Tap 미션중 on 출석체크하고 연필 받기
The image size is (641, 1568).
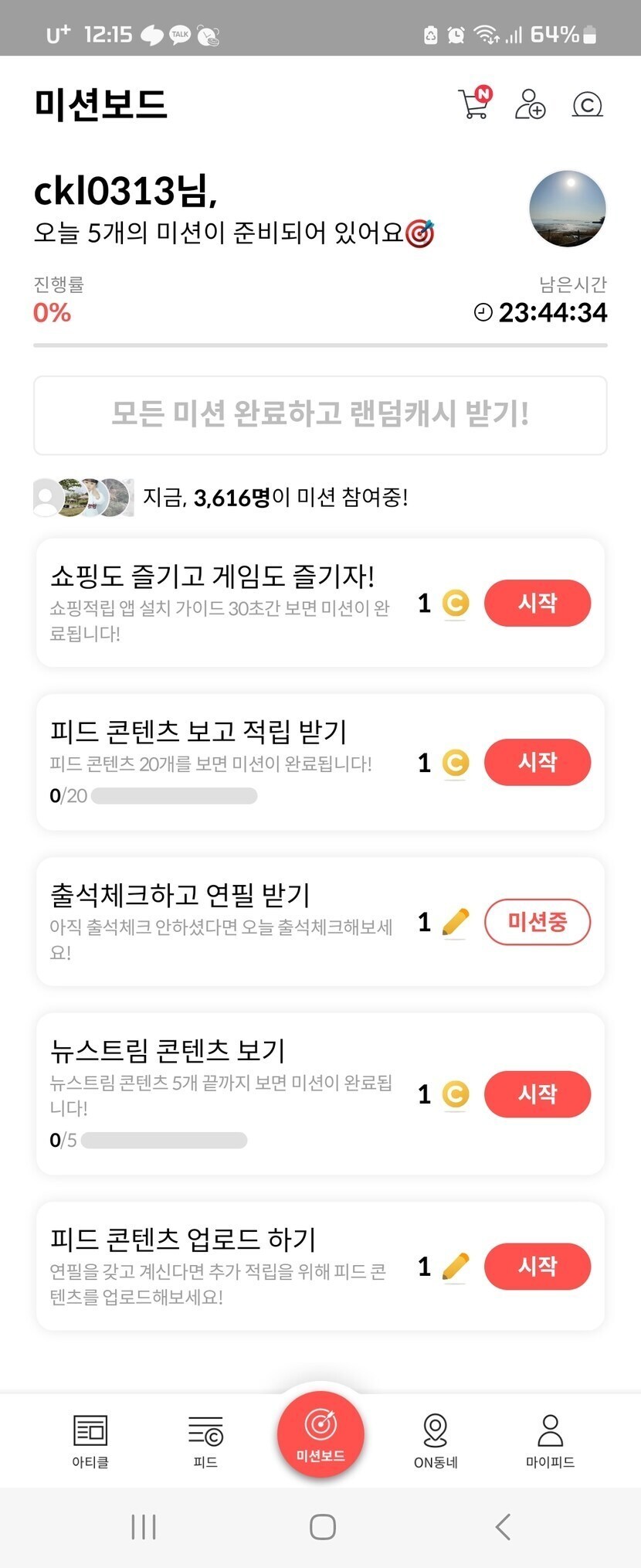[537, 921]
